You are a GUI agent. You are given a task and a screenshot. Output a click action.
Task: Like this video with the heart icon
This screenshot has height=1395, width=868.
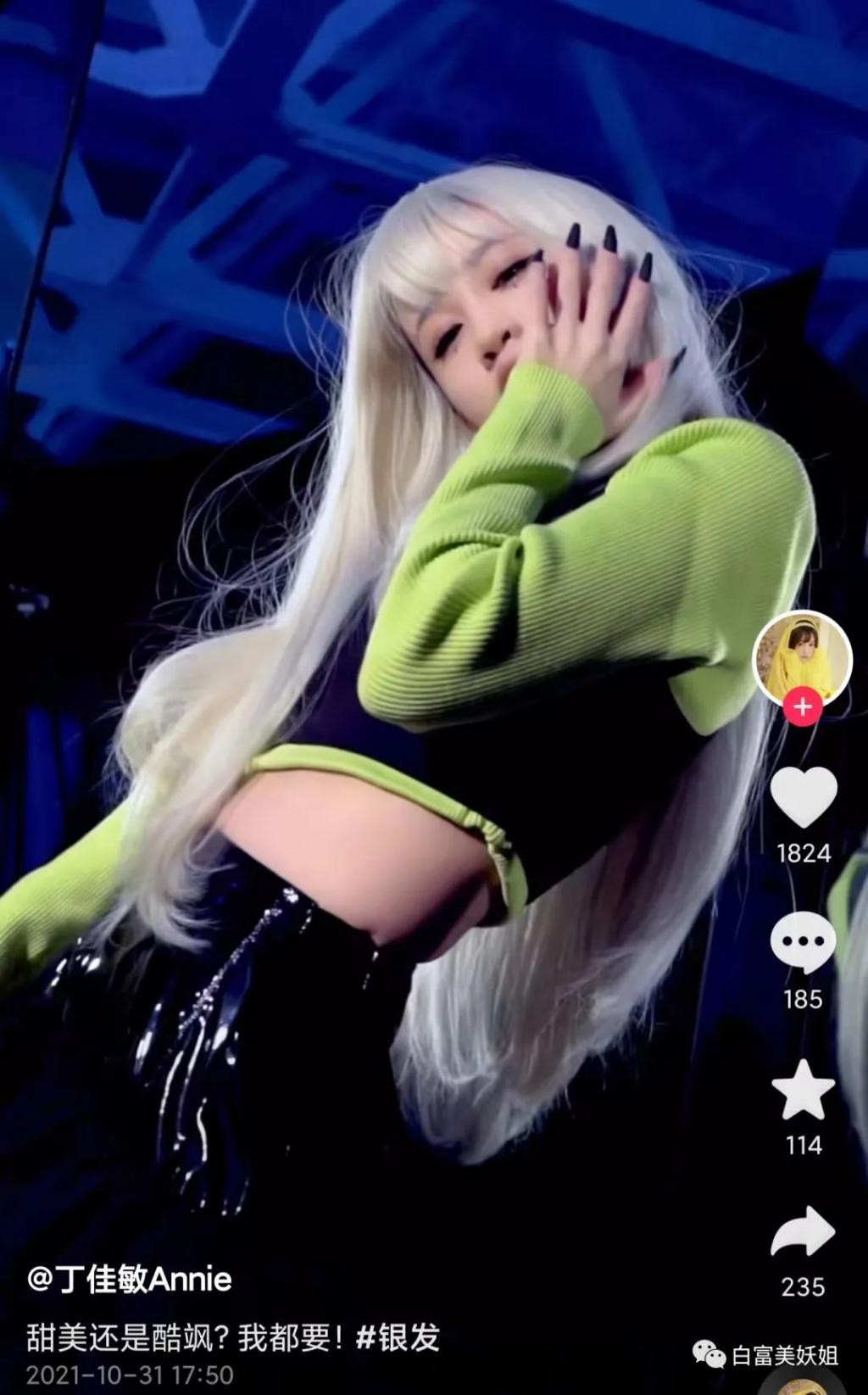tap(803, 797)
